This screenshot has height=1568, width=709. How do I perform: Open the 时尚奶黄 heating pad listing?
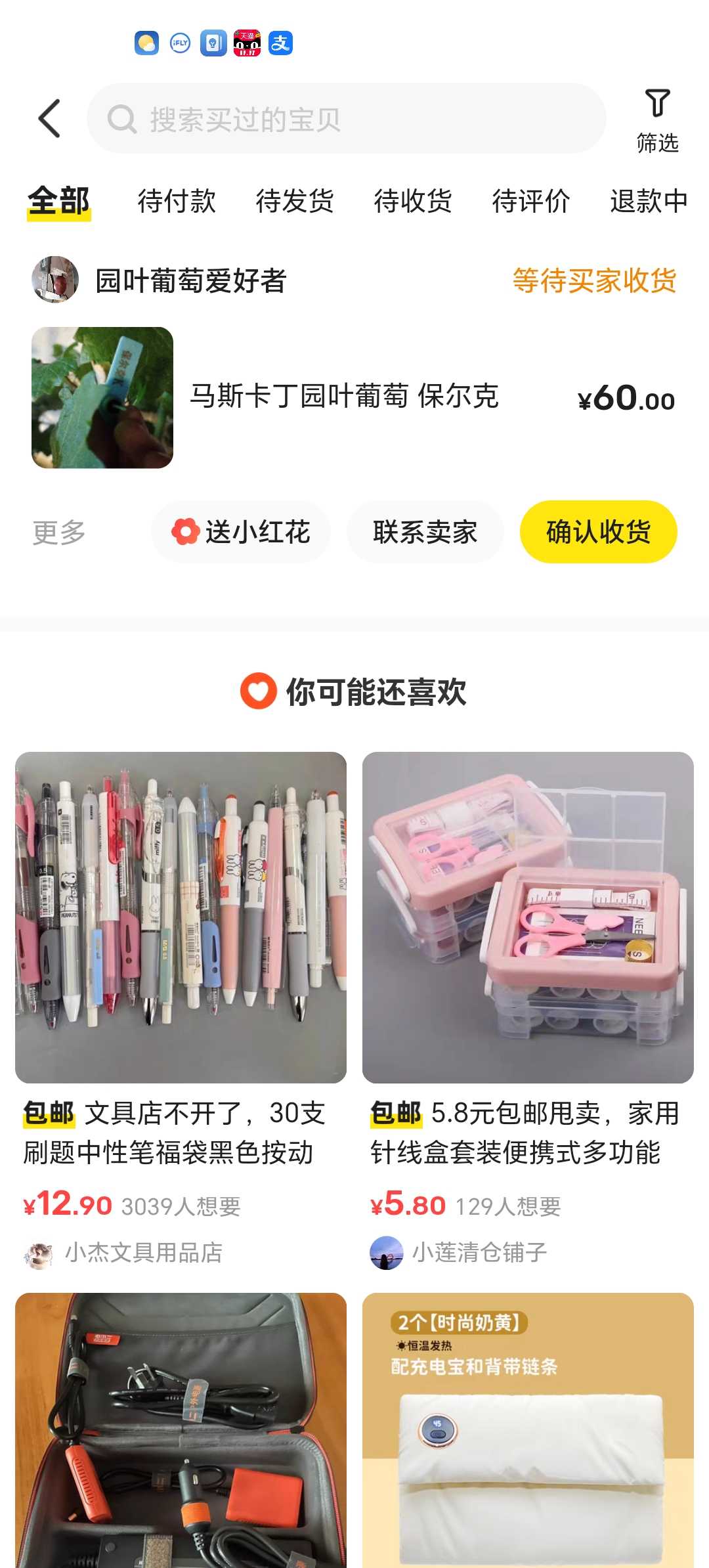point(528,1431)
